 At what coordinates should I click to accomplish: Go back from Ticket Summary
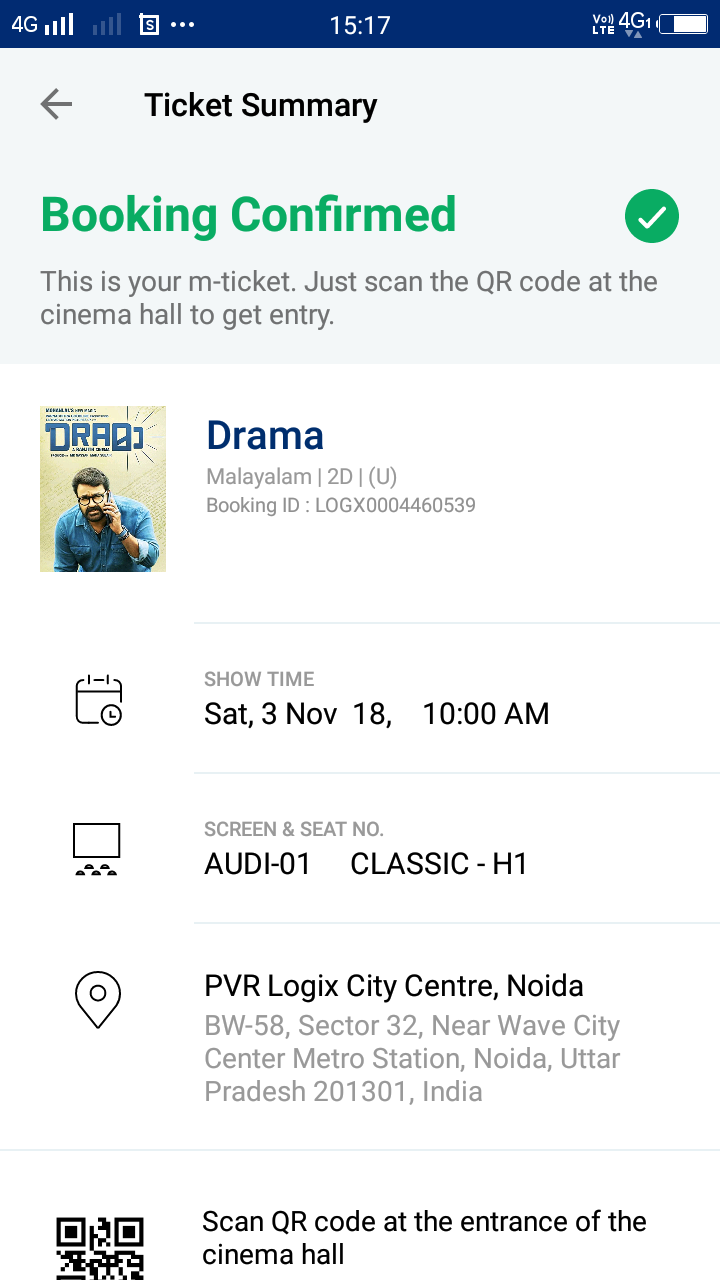click(x=56, y=104)
